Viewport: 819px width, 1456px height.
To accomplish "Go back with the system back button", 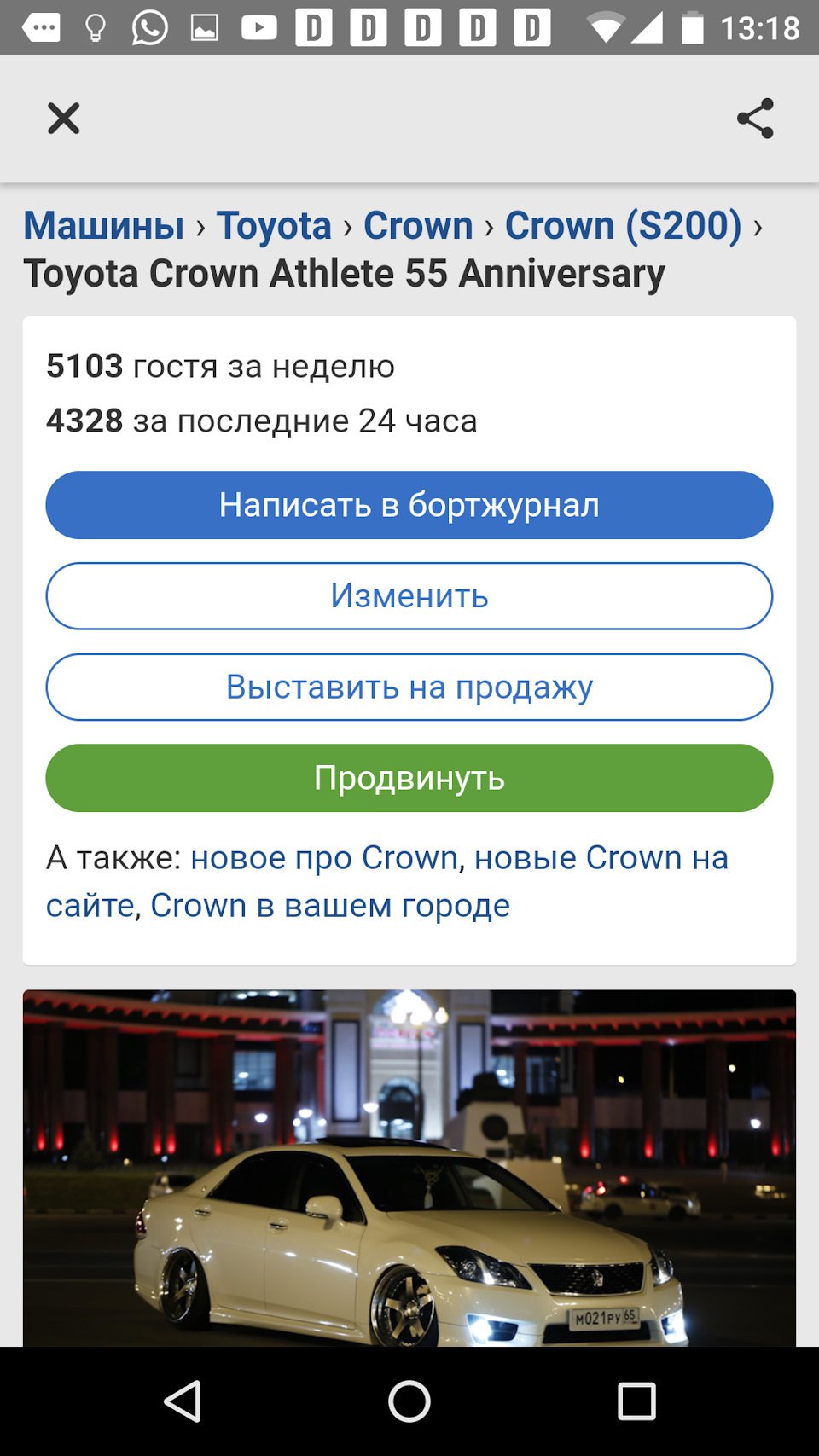I will pyautogui.click(x=183, y=1401).
